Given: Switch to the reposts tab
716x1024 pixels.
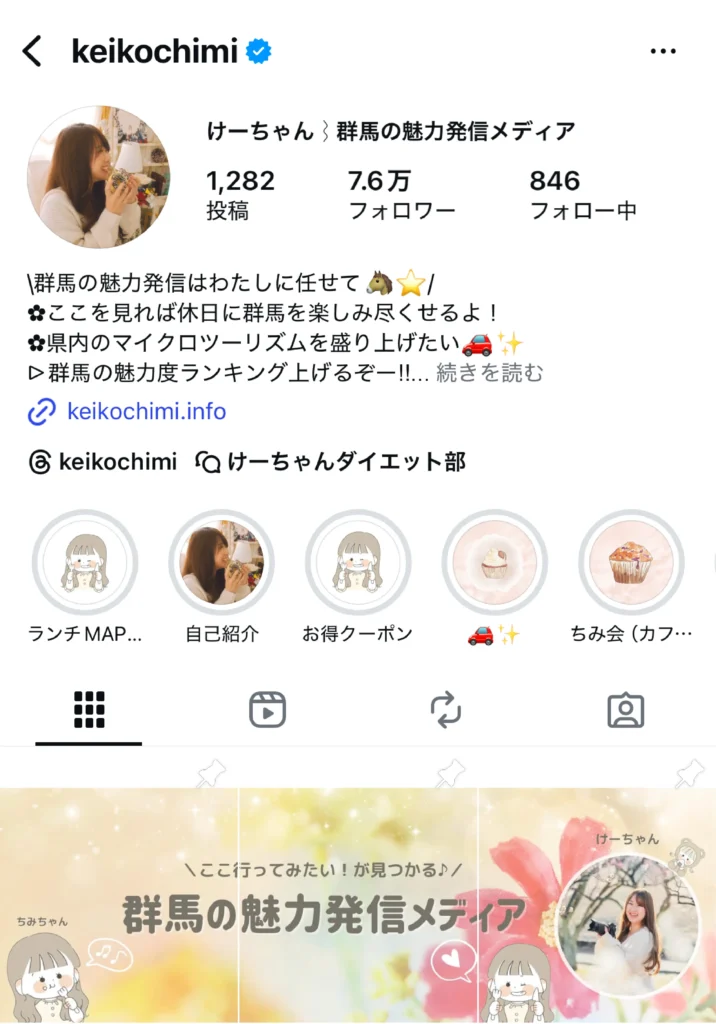Looking at the screenshot, I should click(446, 710).
